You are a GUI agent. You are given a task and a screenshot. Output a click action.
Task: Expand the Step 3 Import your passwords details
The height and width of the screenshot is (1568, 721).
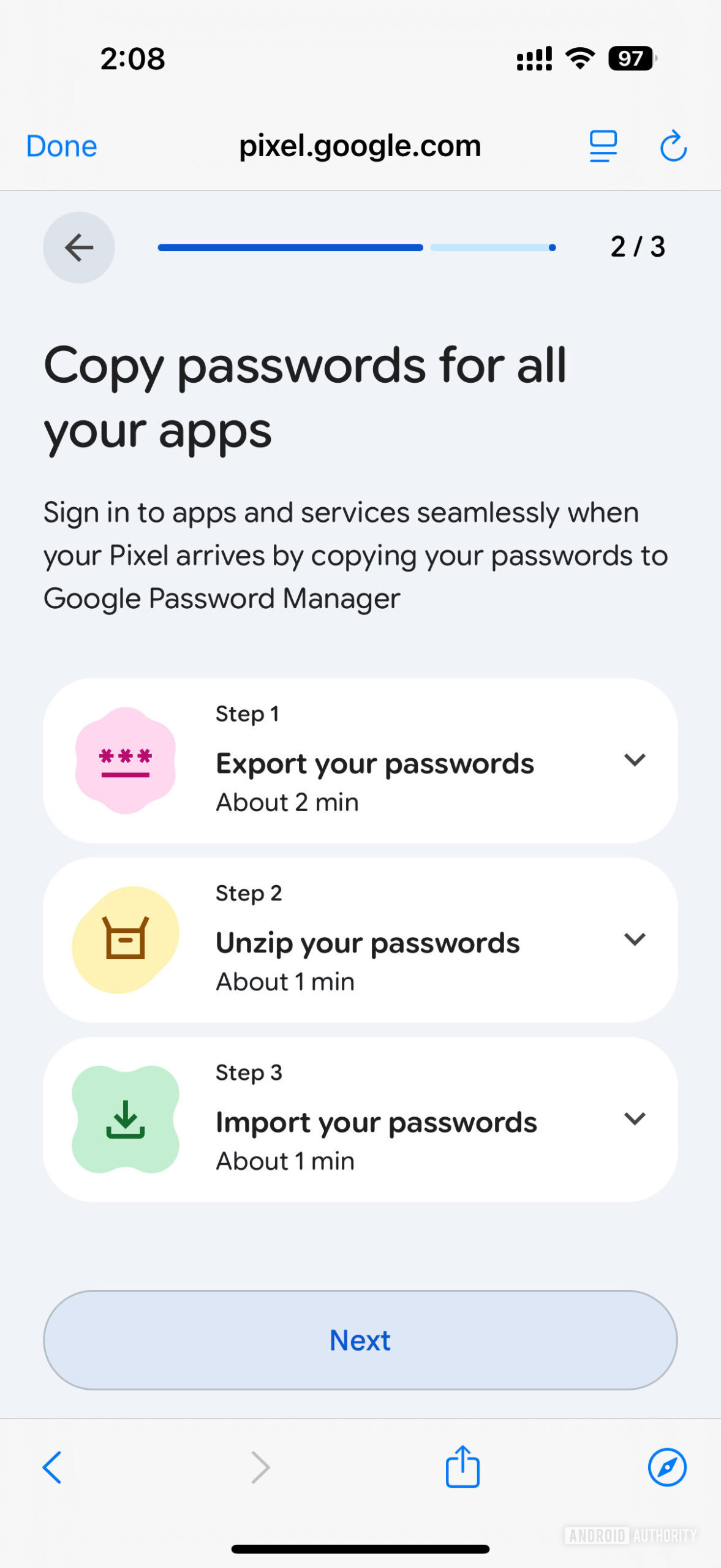[x=635, y=1119]
